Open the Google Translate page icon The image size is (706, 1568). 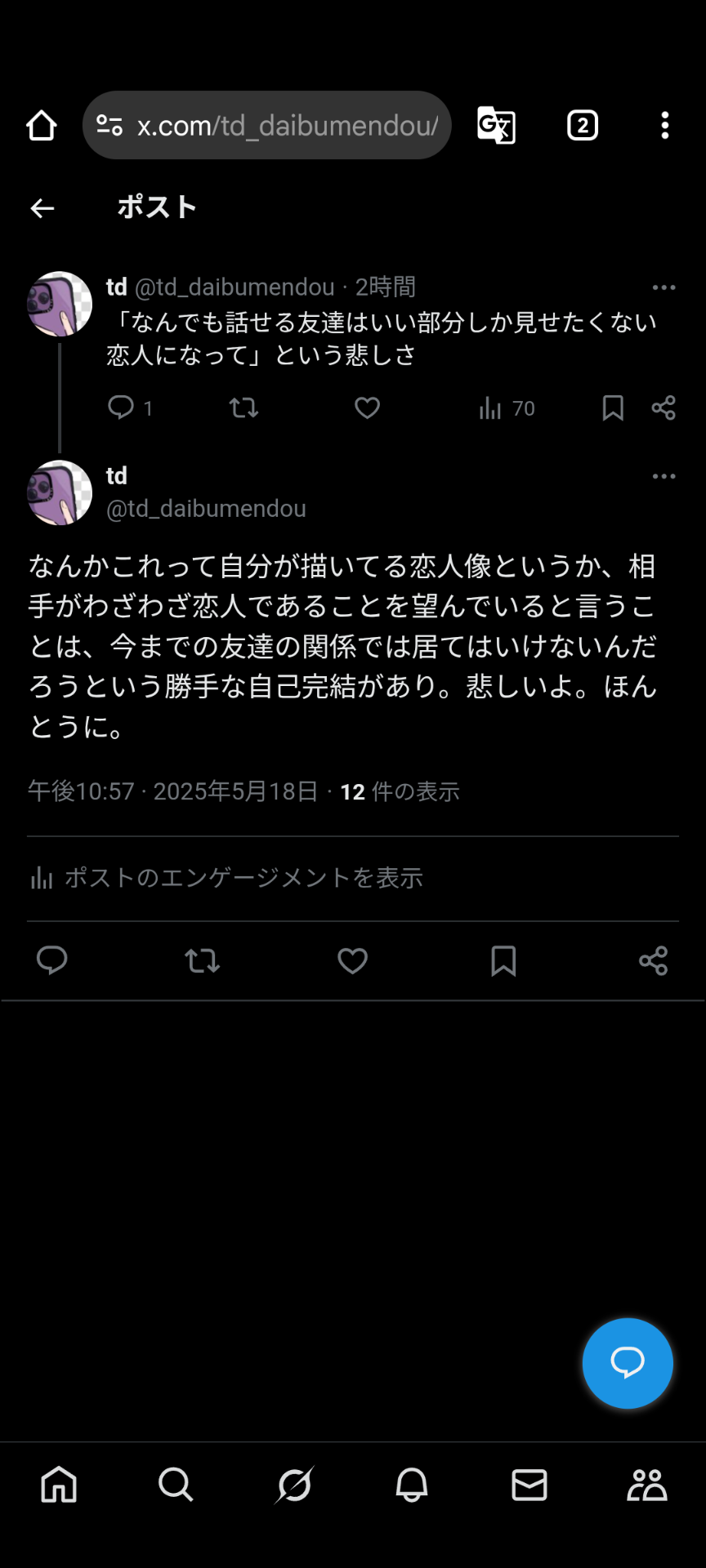[x=496, y=126]
